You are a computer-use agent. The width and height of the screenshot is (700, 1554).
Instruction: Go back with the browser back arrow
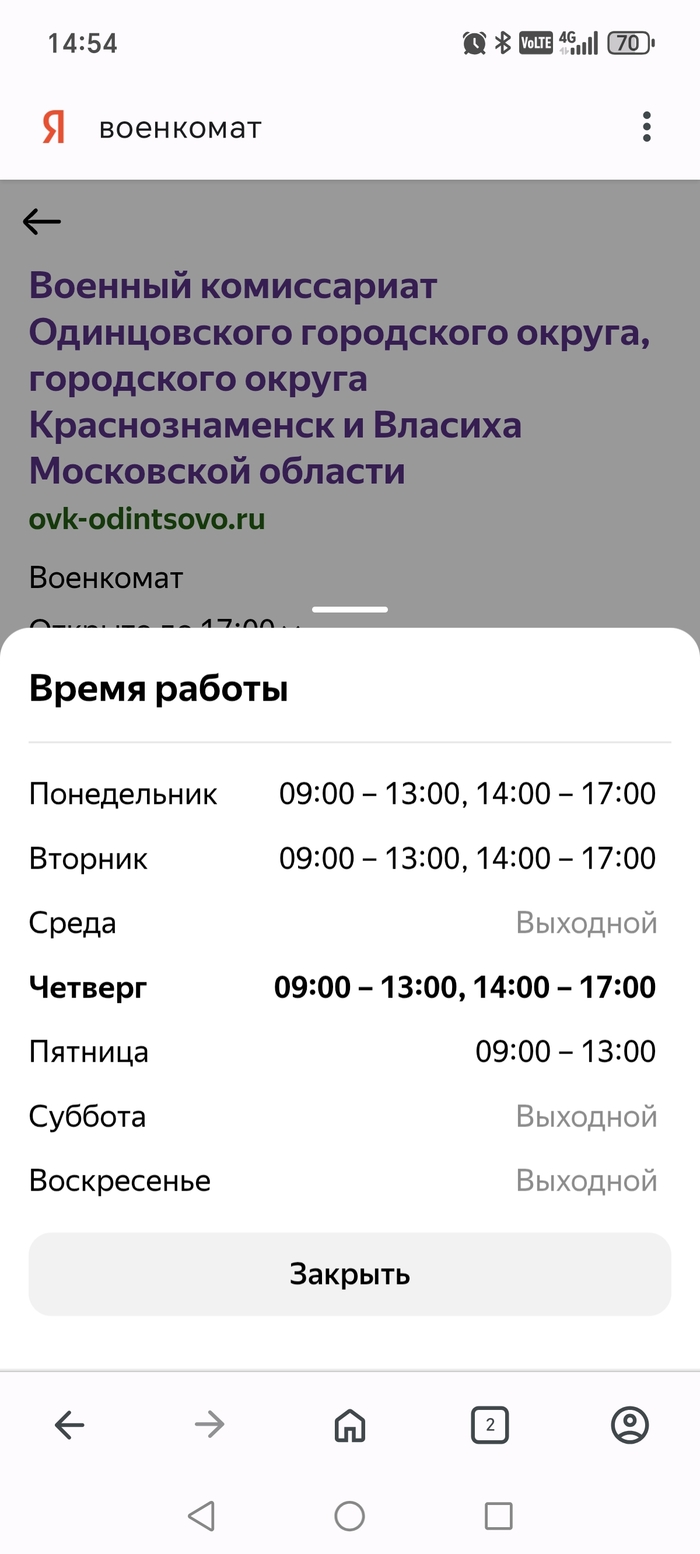pos(69,1424)
